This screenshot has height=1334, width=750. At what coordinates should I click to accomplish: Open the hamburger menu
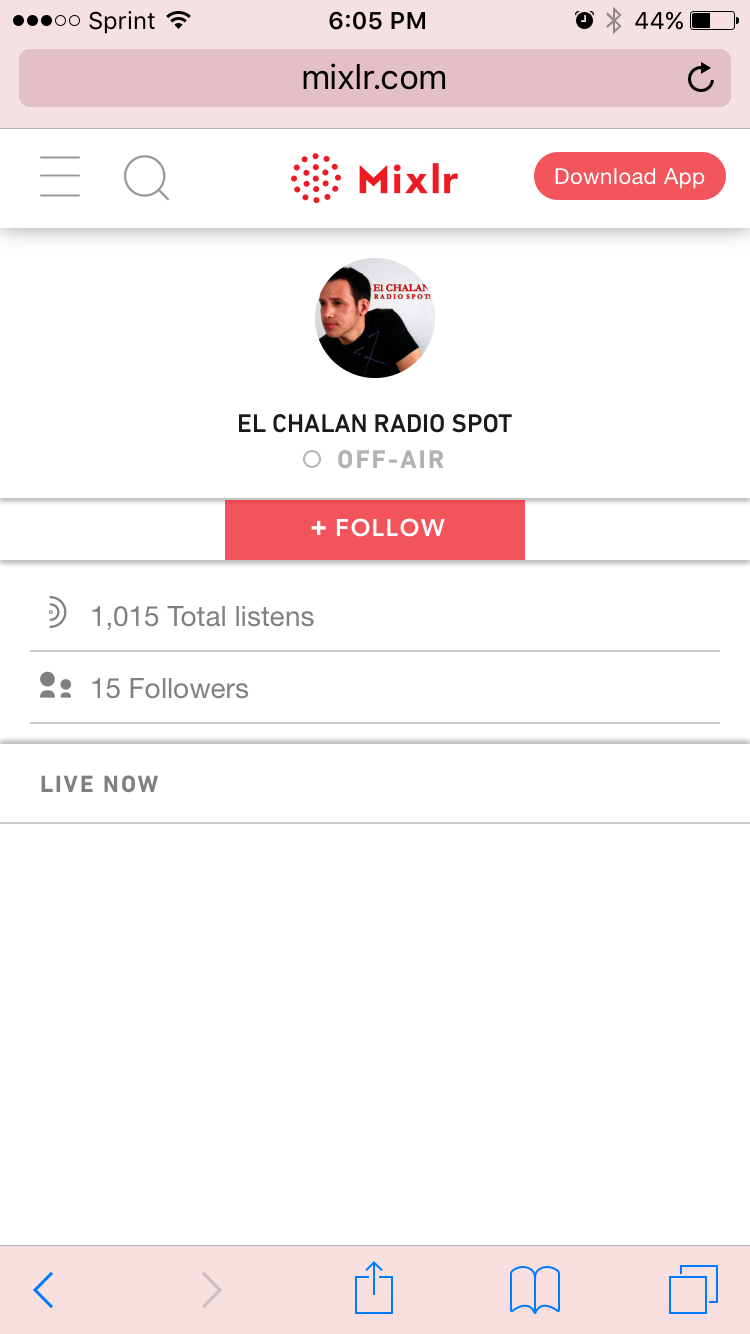60,176
